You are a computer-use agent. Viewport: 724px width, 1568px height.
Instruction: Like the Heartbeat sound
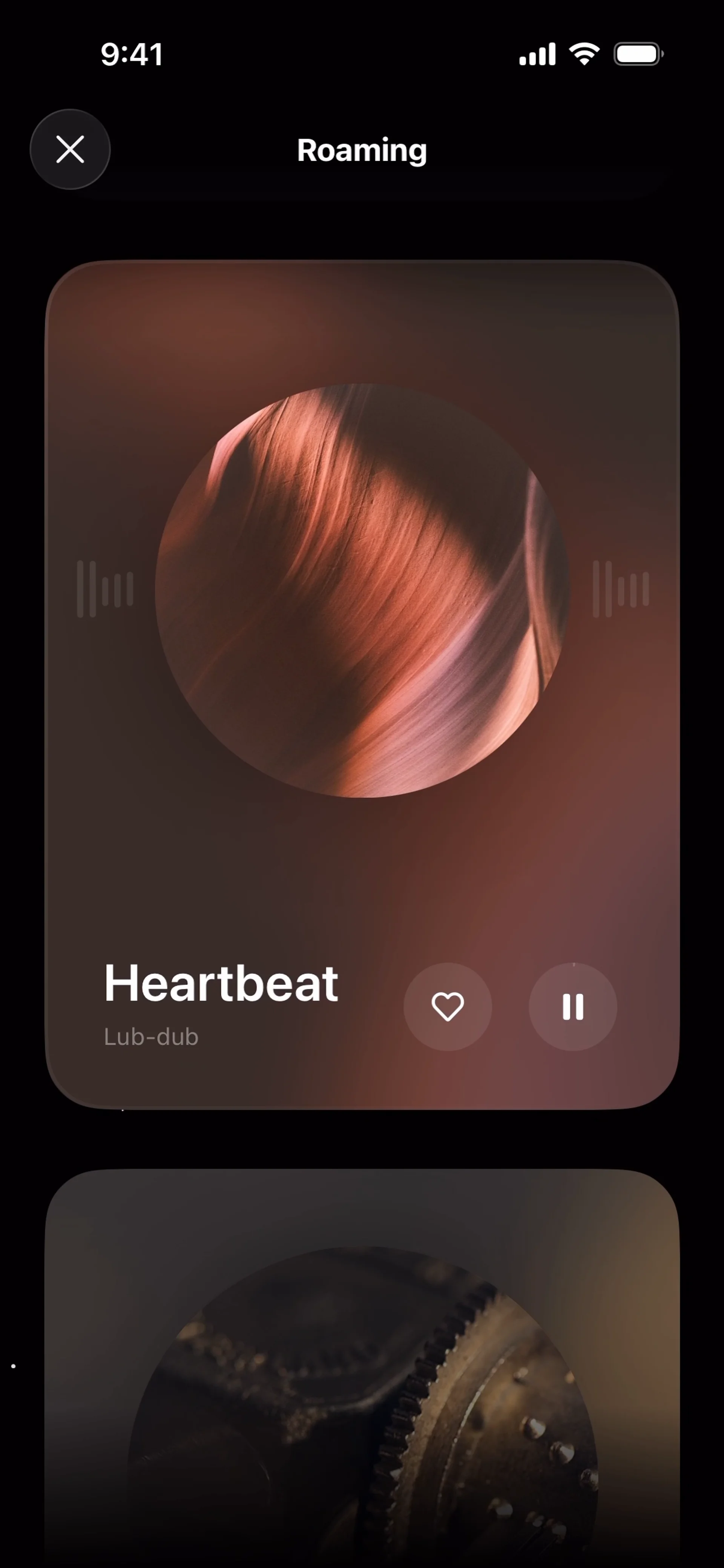(448, 1006)
